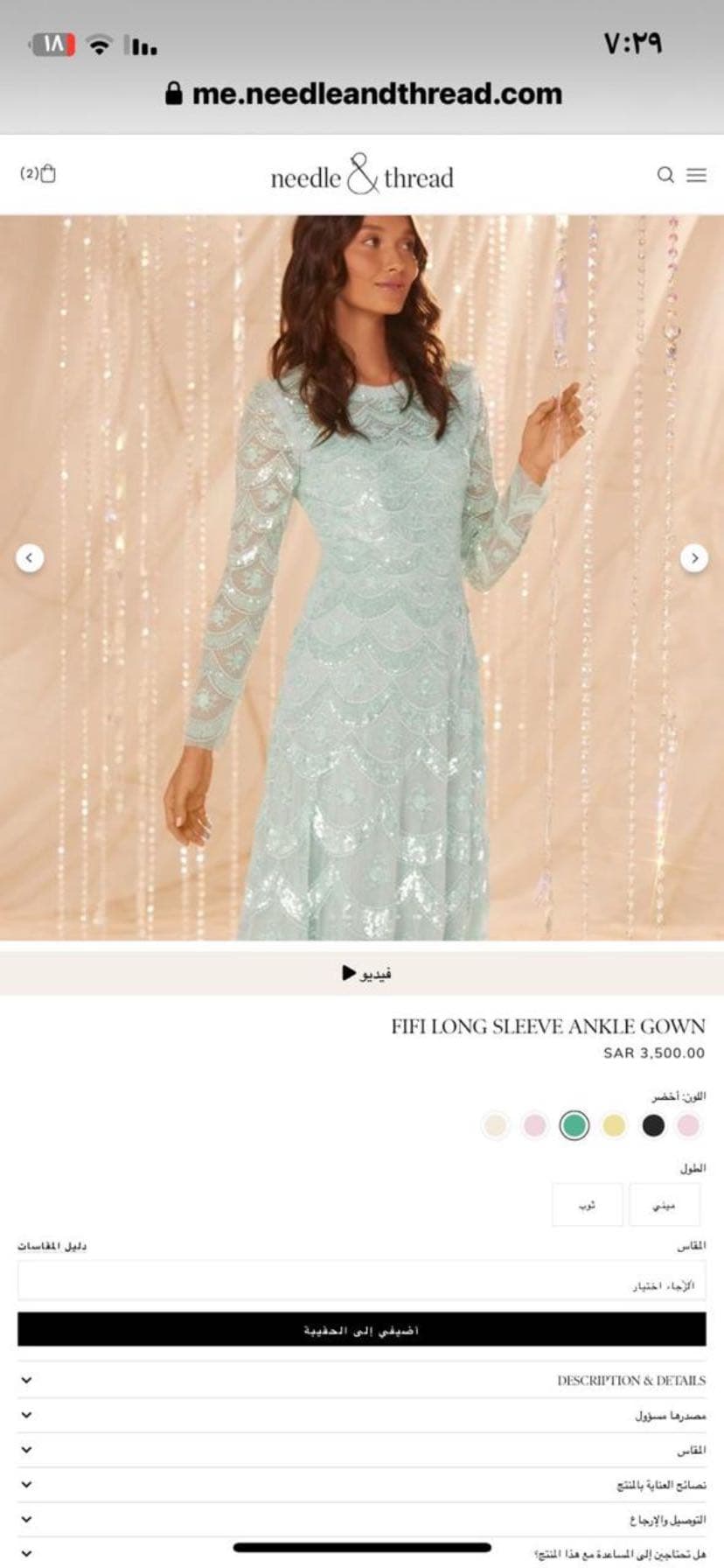Pick the cream color swatch
The image size is (724, 1568).
(496, 1125)
